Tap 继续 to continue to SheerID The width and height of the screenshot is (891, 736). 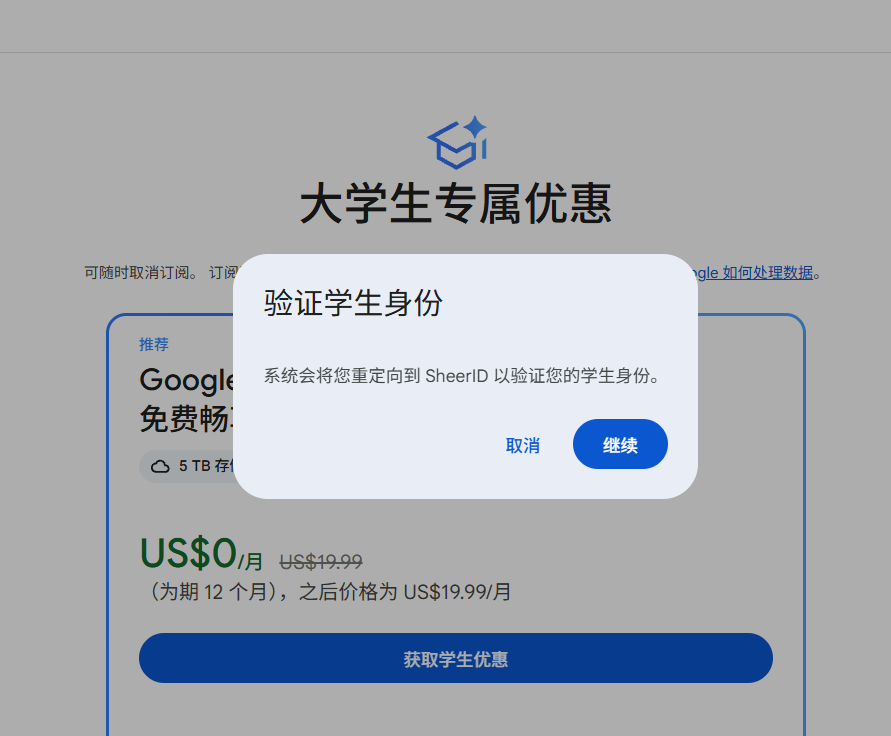point(620,444)
